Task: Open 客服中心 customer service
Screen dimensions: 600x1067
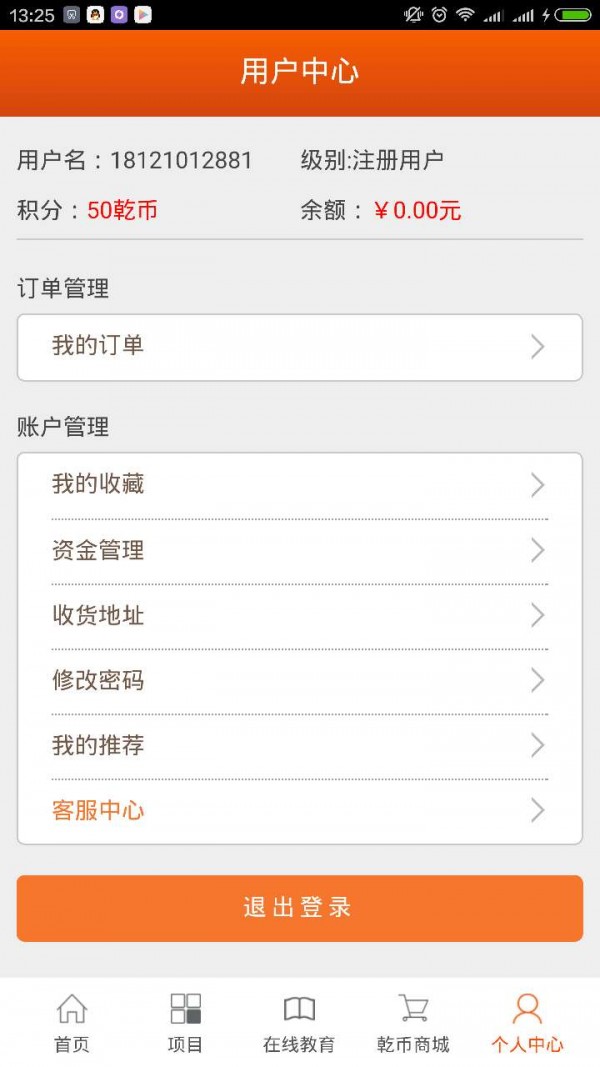Action: coord(299,810)
